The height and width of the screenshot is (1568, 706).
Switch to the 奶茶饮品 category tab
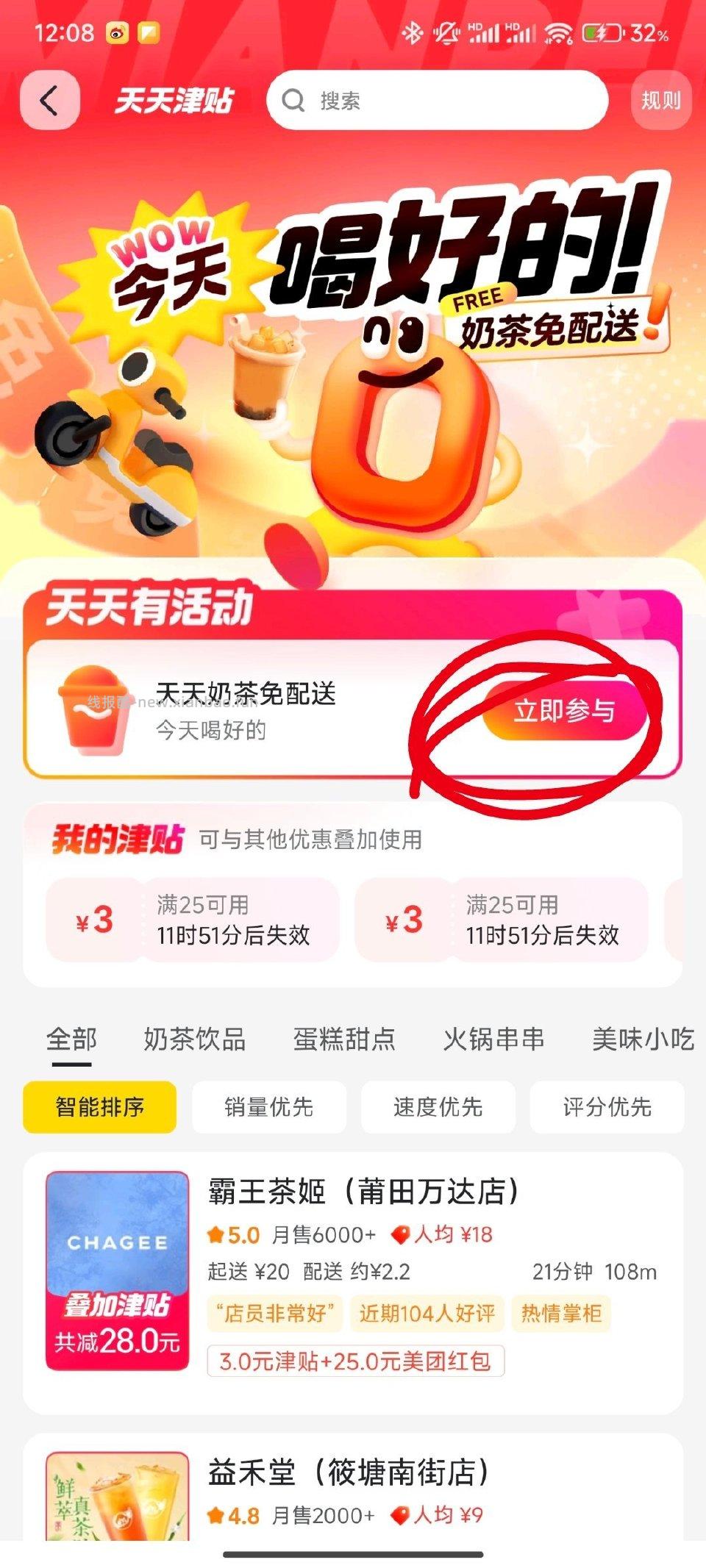[x=193, y=1039]
